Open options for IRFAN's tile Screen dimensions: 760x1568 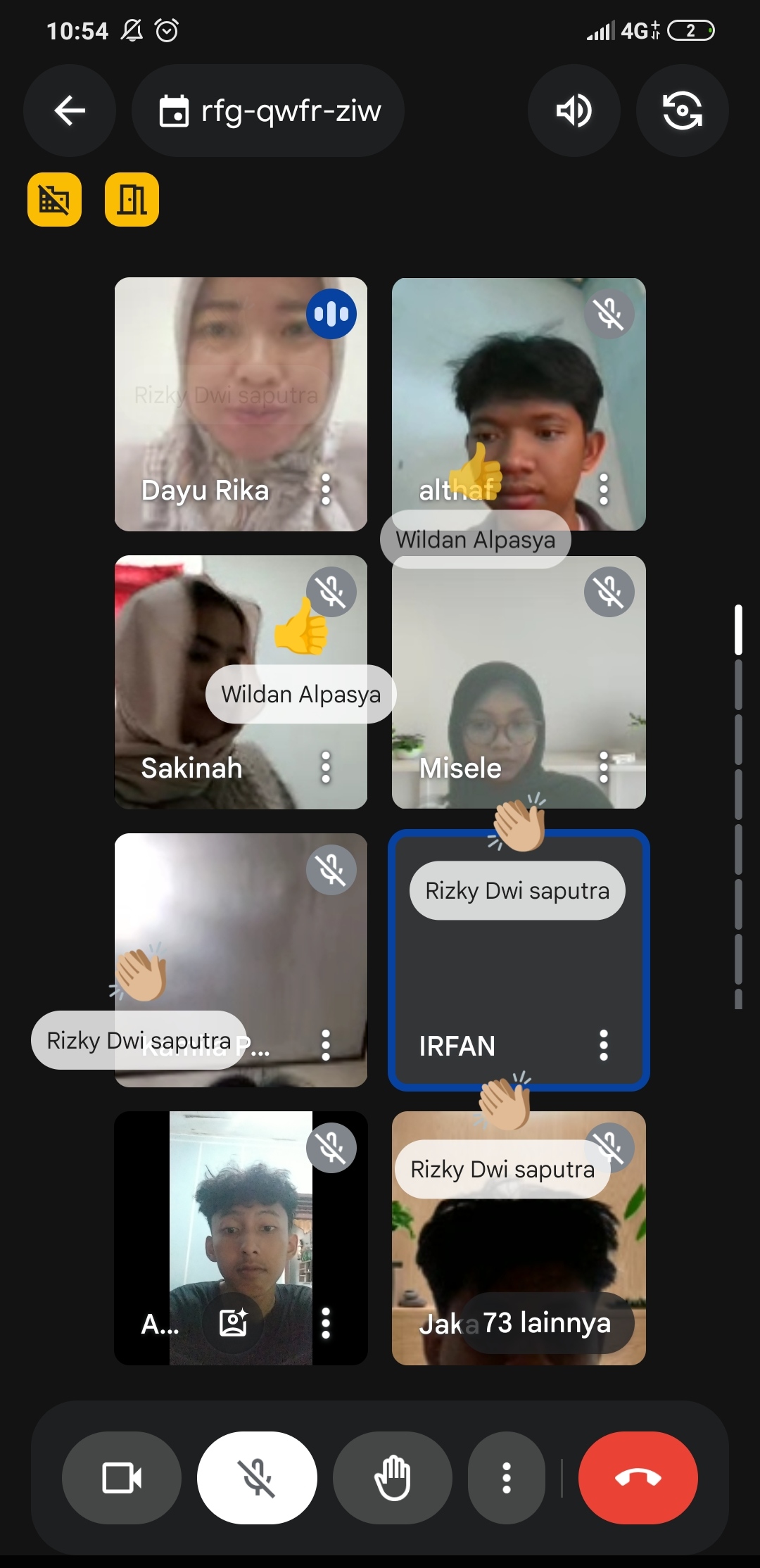point(603,1045)
